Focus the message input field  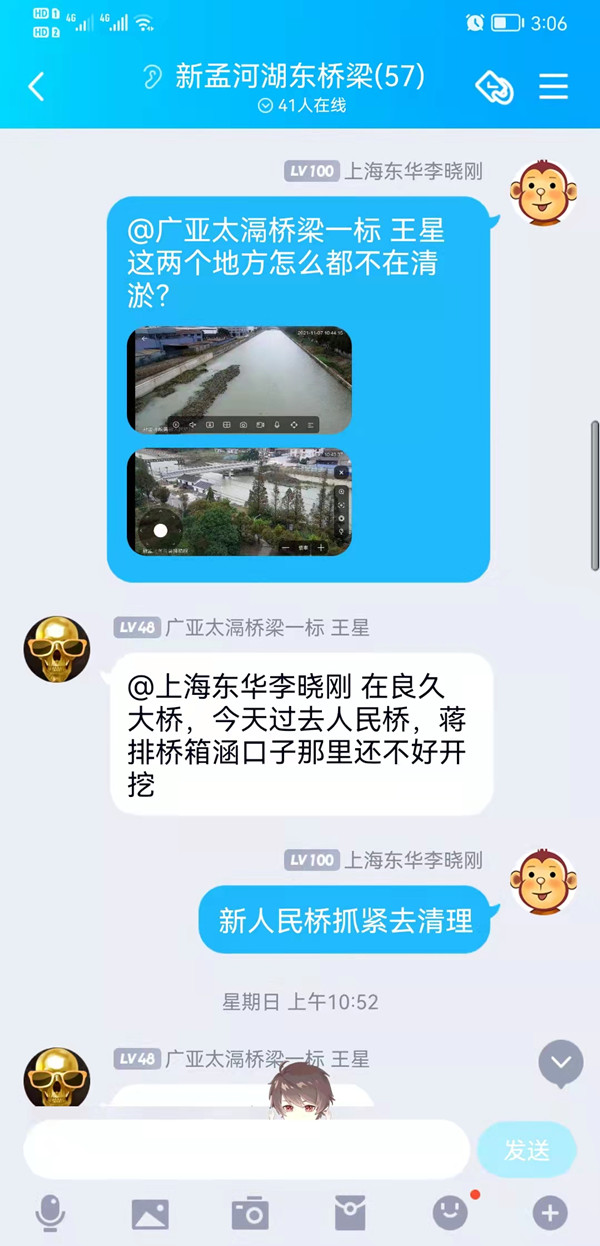pos(245,1150)
